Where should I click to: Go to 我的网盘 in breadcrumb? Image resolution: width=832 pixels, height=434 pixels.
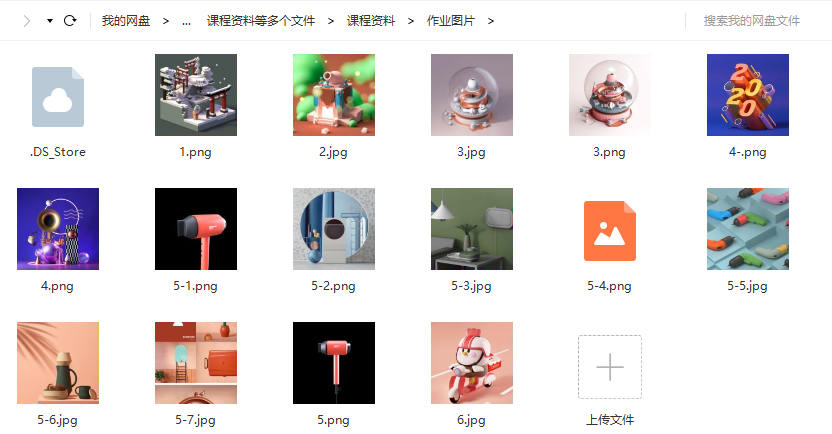(x=125, y=20)
